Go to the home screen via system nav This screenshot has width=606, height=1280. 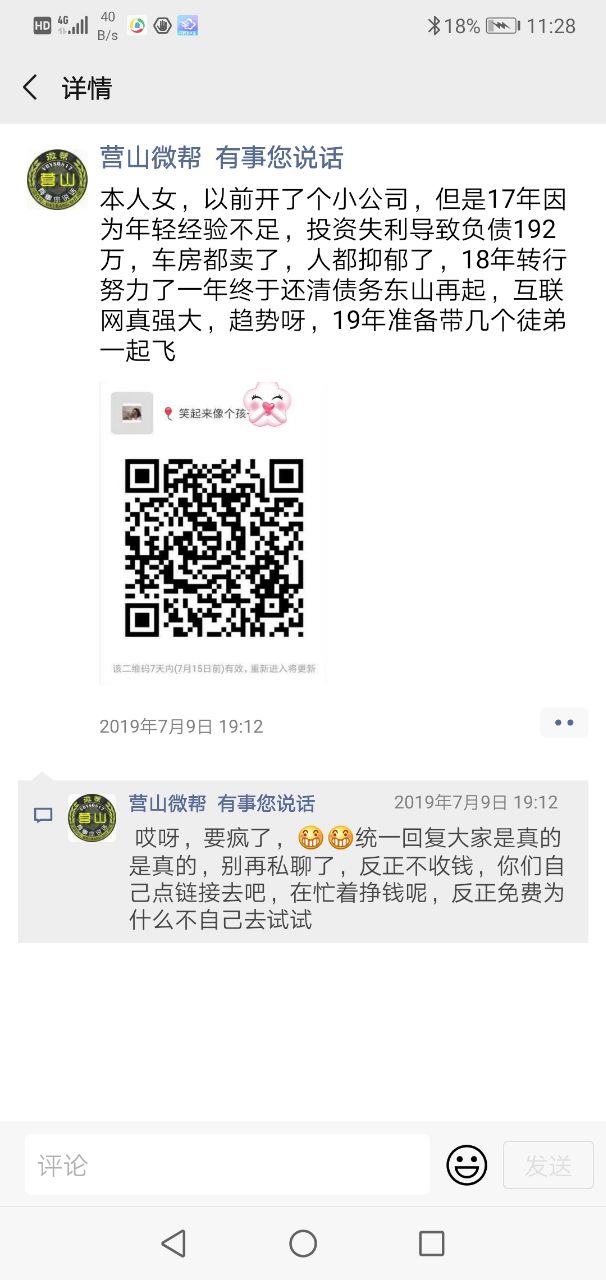[303, 1243]
